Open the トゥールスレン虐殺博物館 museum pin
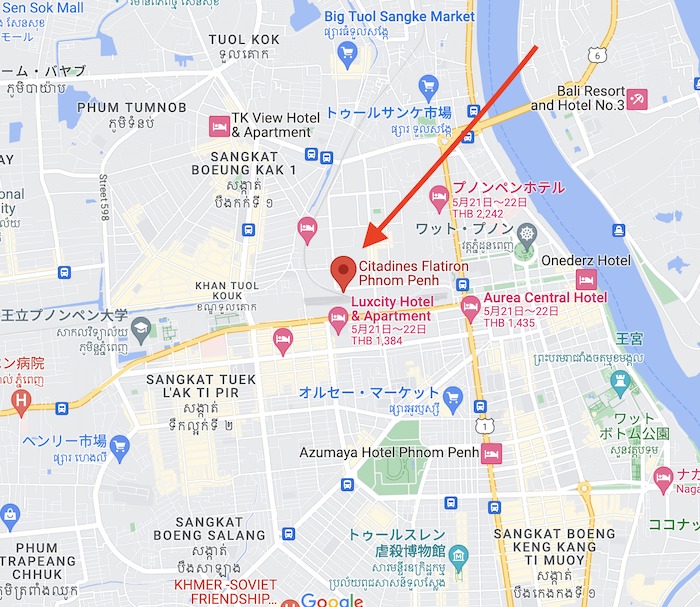The height and width of the screenshot is (607, 700). click(x=457, y=555)
